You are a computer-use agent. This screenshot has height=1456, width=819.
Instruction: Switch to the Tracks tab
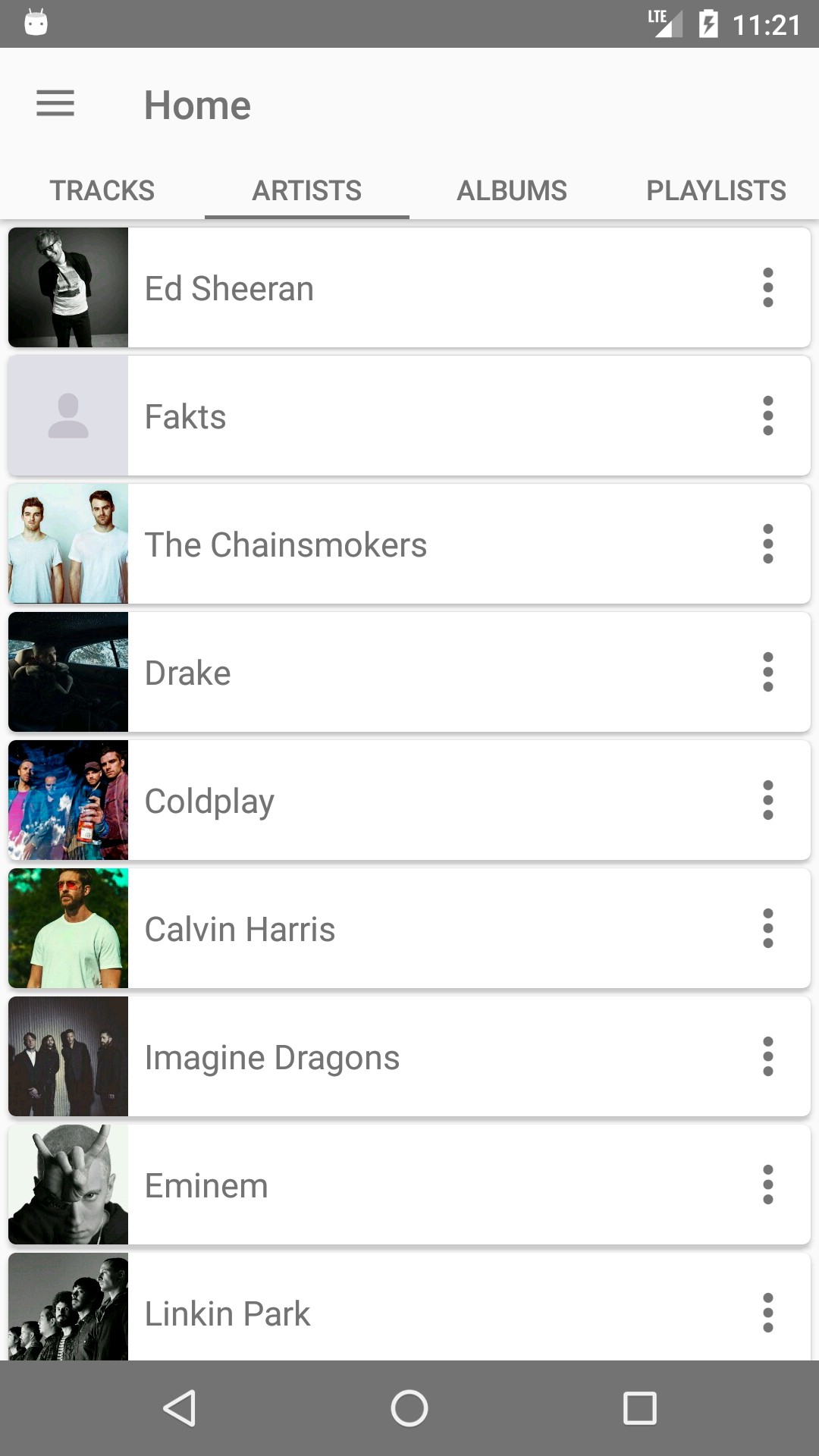coord(102,190)
